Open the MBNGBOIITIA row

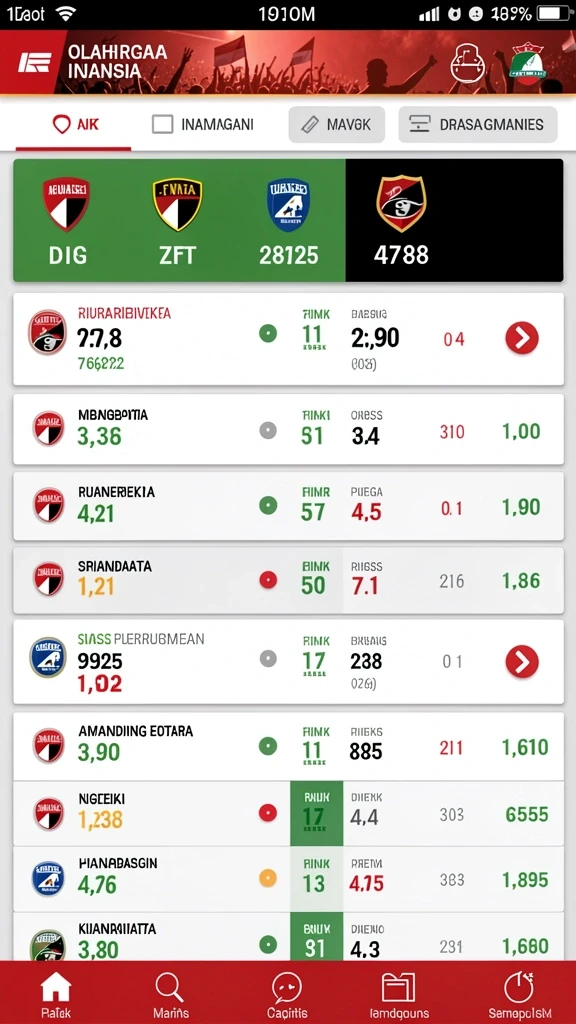point(288,430)
